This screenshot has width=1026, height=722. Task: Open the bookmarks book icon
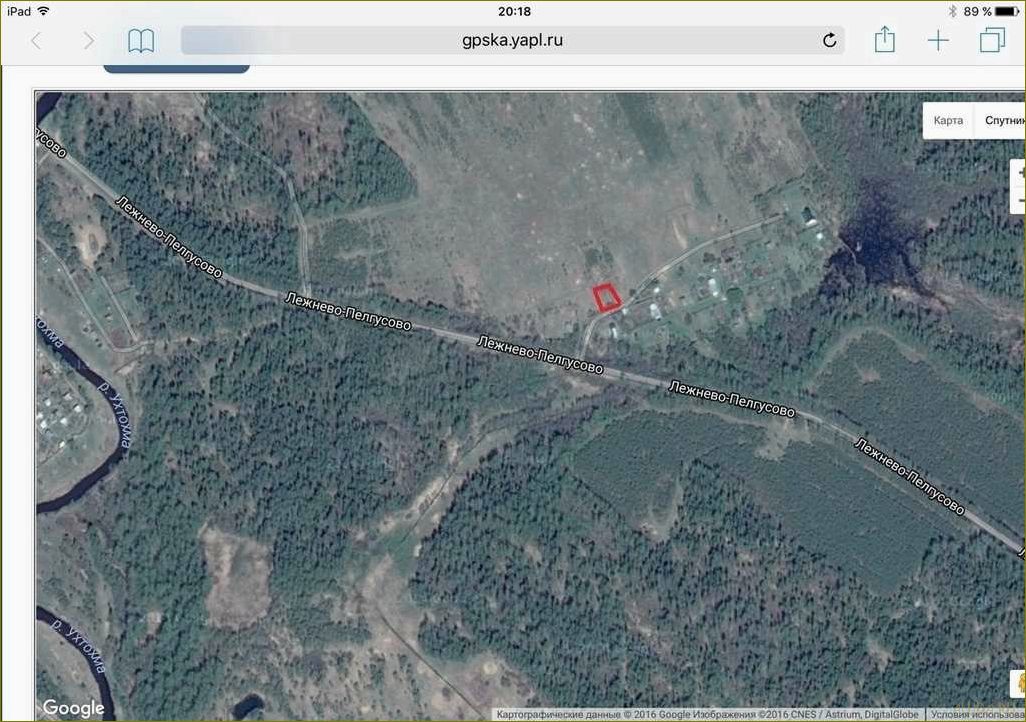pos(141,41)
